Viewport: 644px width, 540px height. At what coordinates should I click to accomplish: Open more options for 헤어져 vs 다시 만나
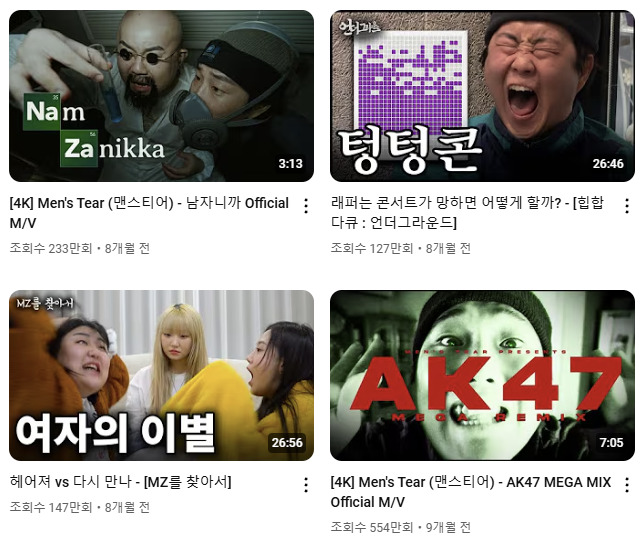(x=306, y=485)
